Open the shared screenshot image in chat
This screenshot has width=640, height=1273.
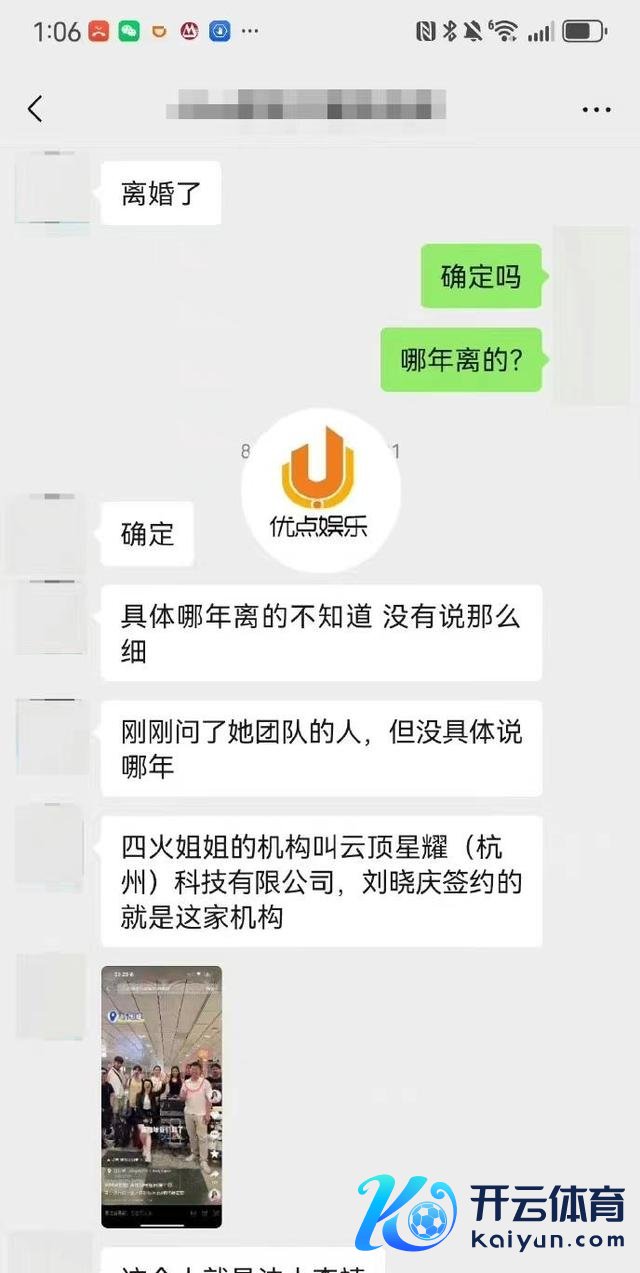coord(161,1095)
